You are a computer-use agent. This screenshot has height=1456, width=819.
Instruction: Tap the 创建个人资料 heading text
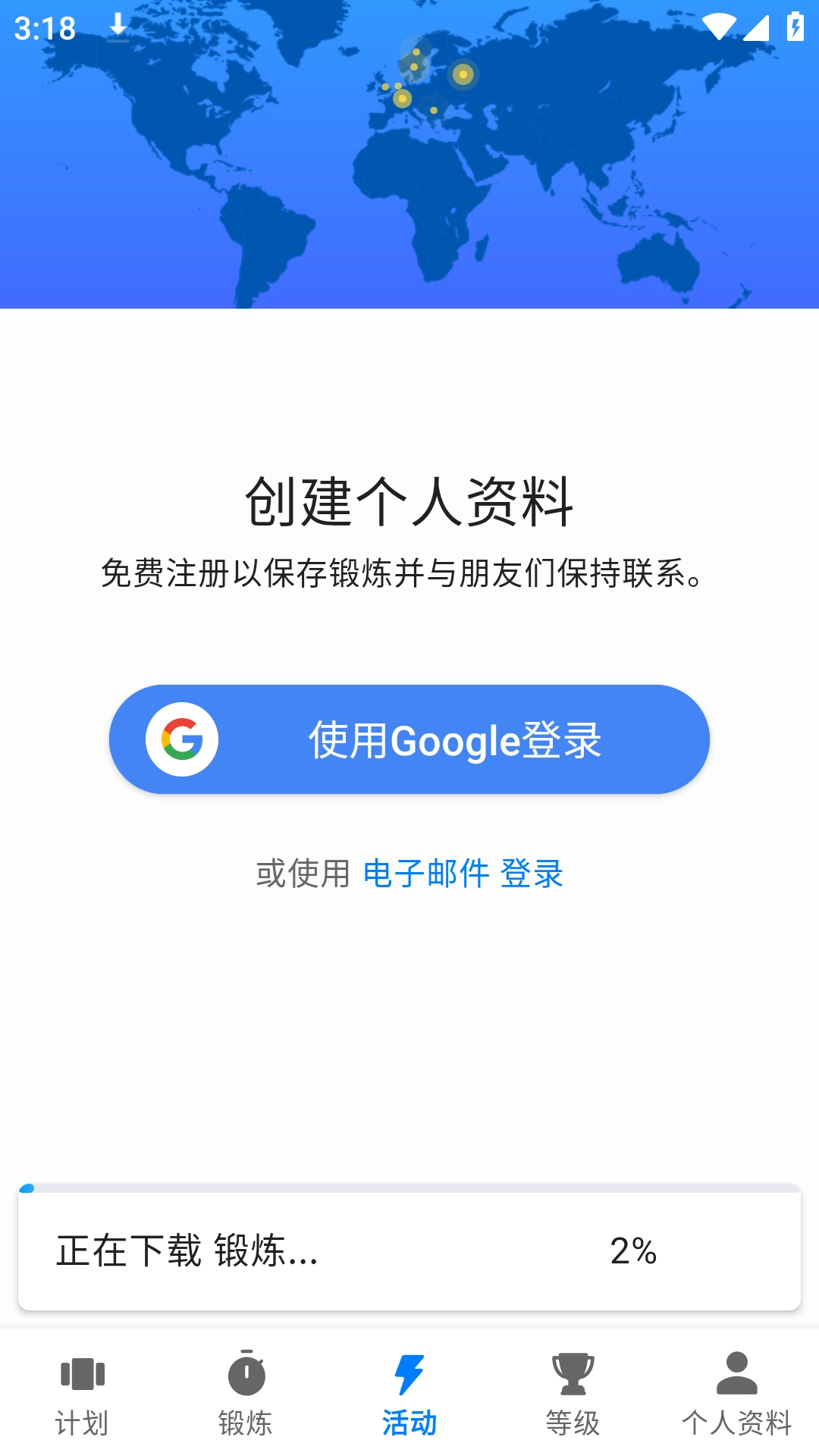(409, 500)
